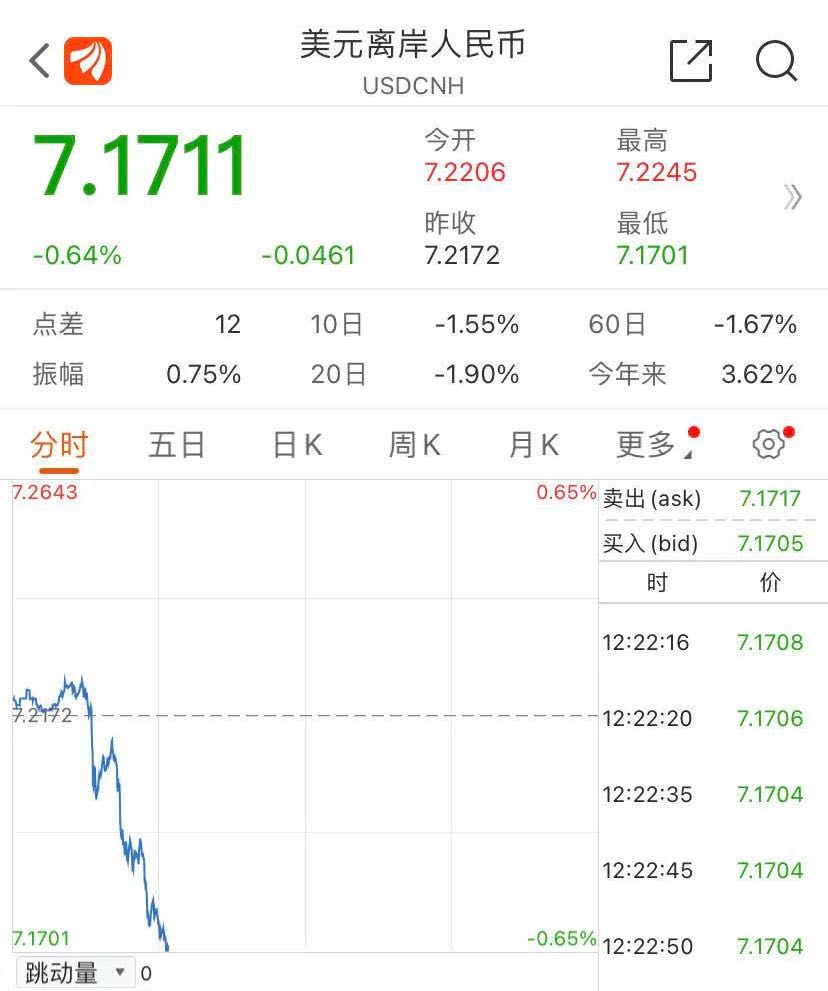Share the USDCNH quote page
Screen dimensions: 828x991
pyautogui.click(x=690, y=61)
